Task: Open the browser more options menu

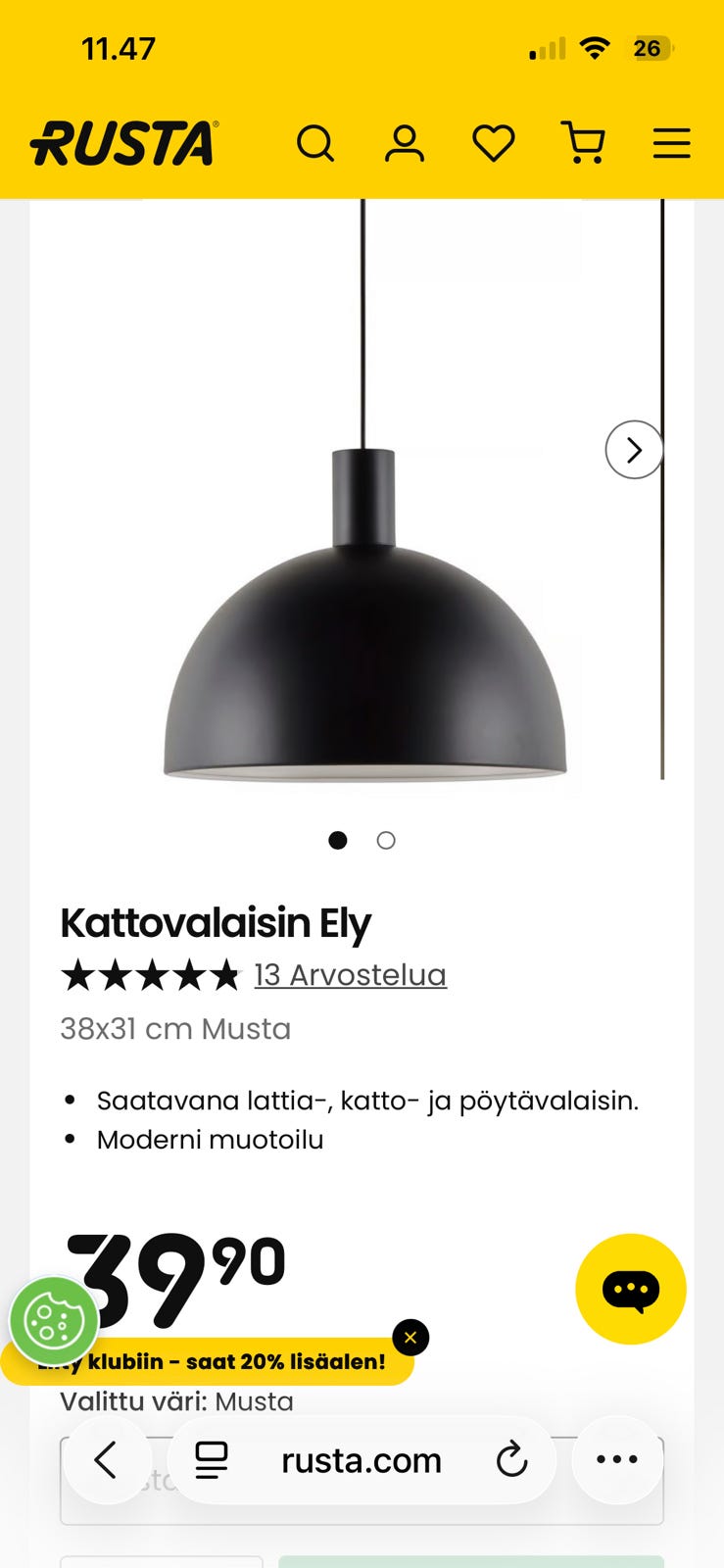Action: pyautogui.click(x=615, y=1459)
